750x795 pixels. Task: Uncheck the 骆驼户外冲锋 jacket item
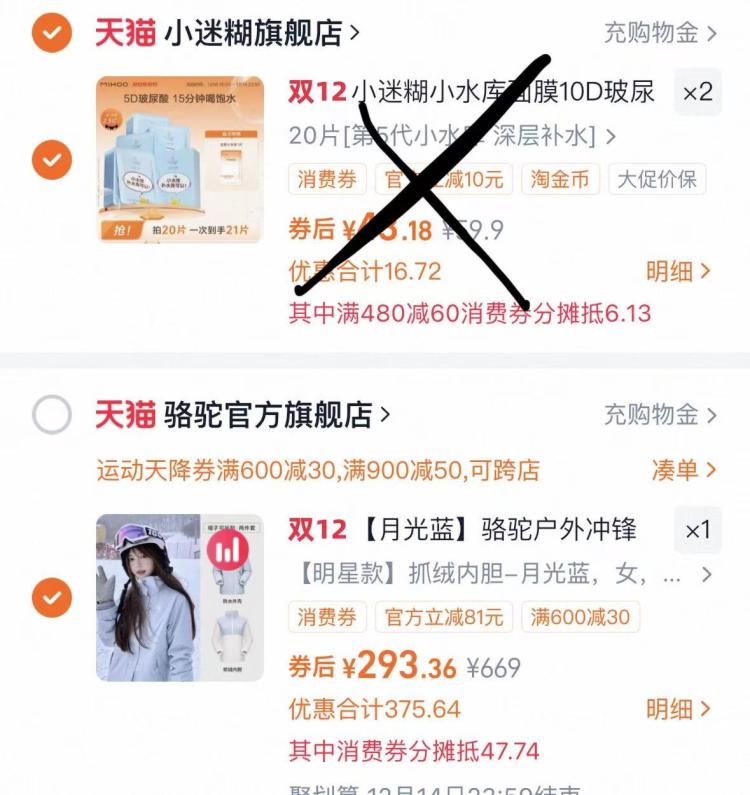point(52,597)
